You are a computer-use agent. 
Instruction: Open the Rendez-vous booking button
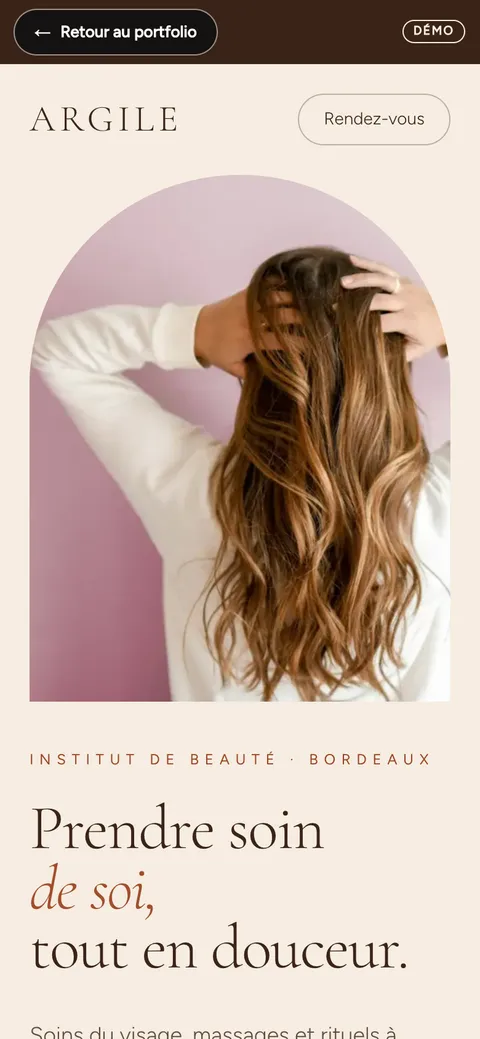(374, 119)
